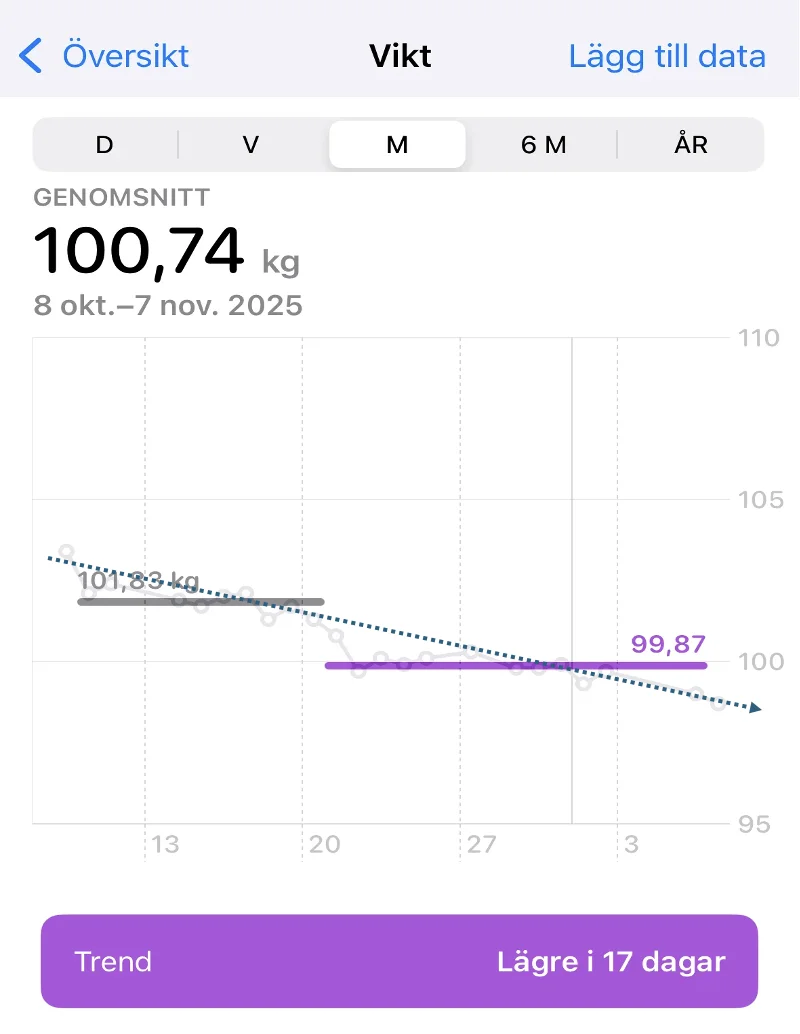Show the ÅR year view
This screenshot has height=1034, width=800.
[690, 145]
